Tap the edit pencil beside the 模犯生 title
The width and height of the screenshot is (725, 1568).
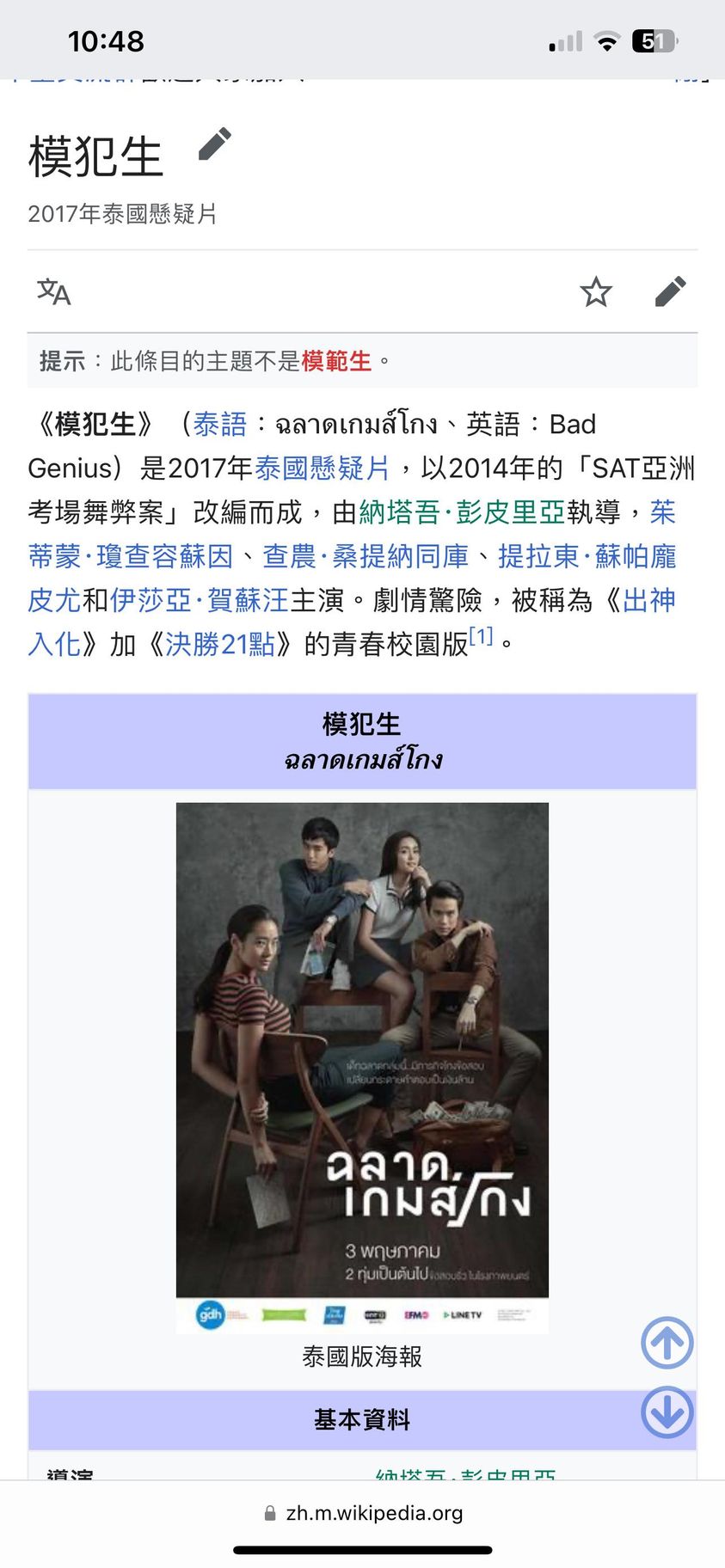pos(215,144)
